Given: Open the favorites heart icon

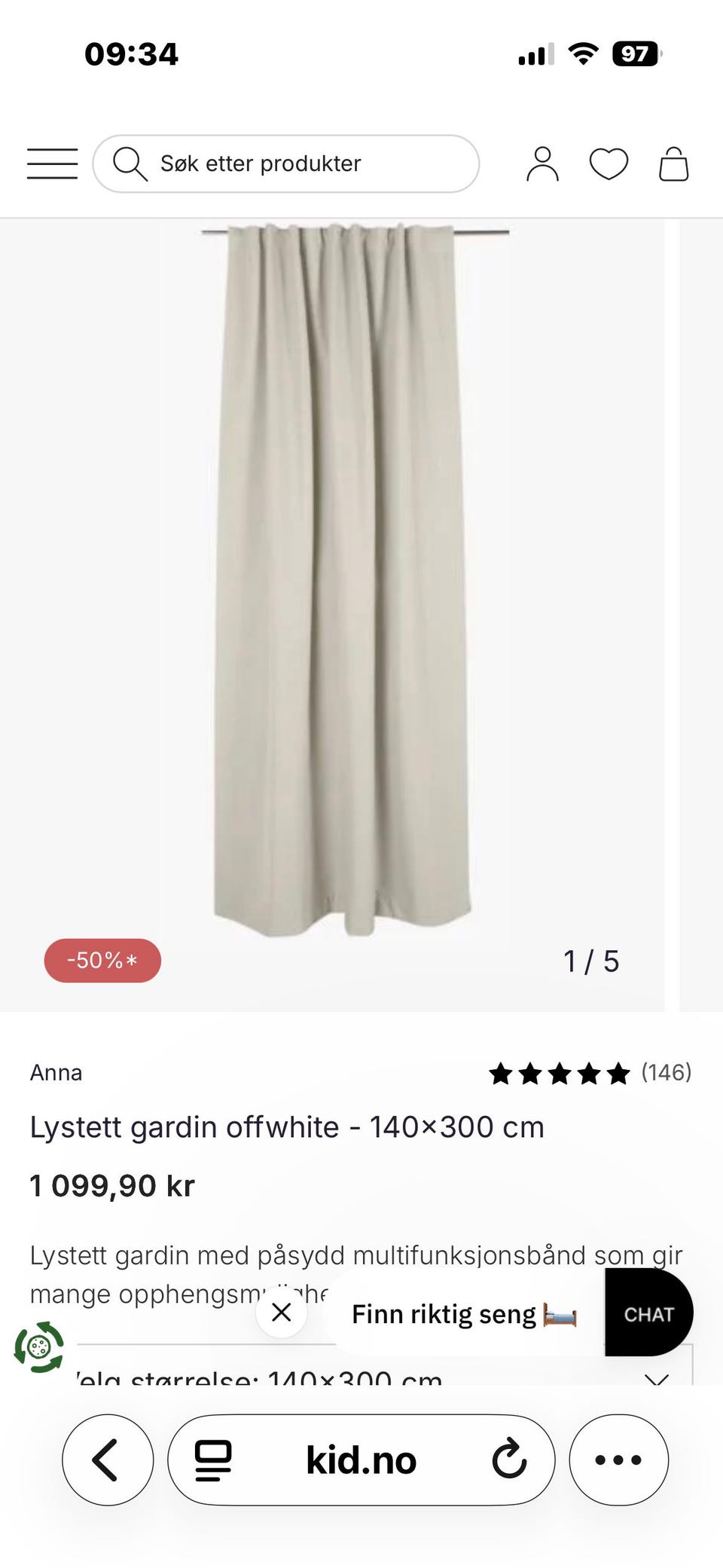Looking at the screenshot, I should coord(610,163).
